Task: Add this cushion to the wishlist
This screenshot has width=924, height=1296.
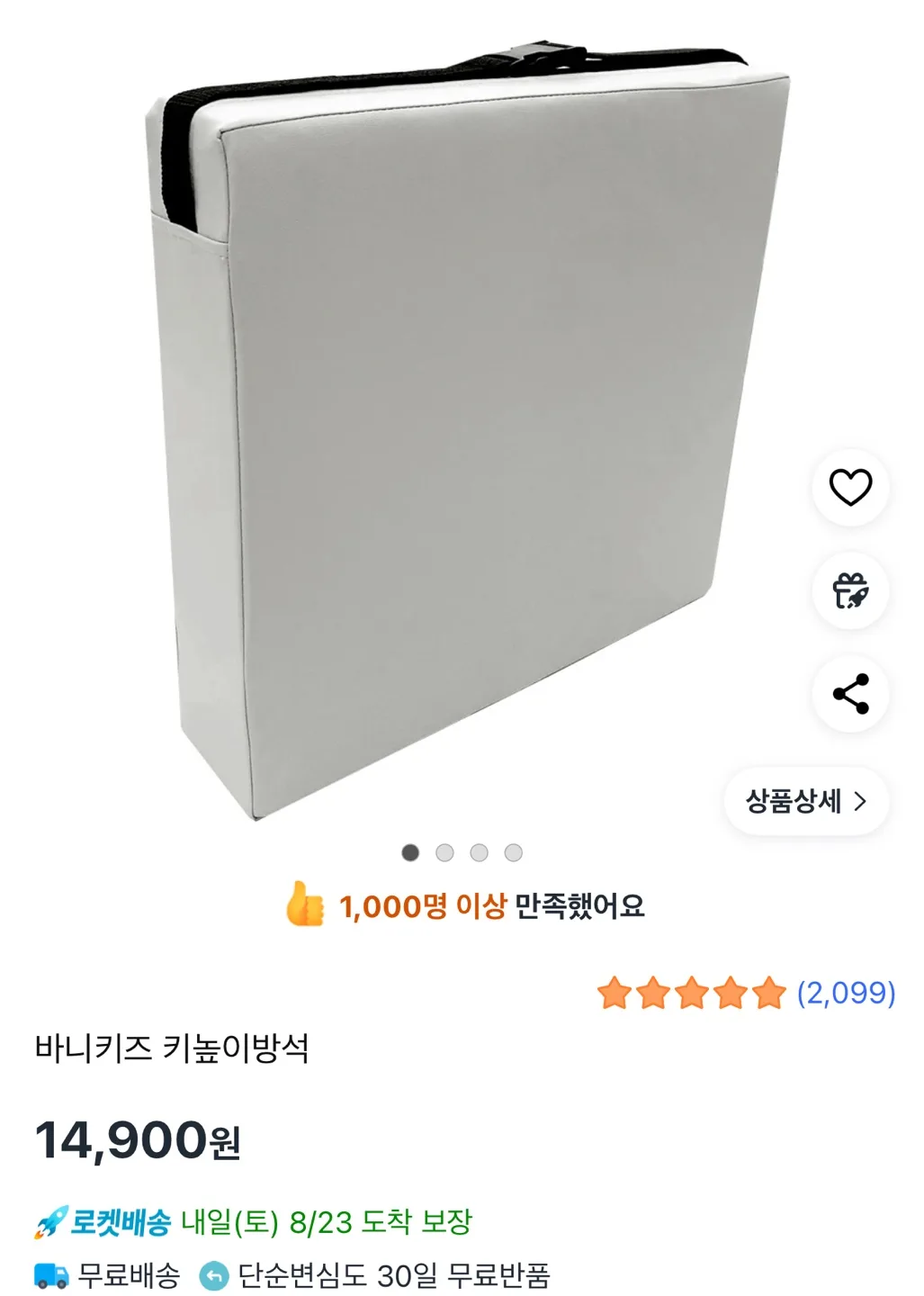Action: [x=850, y=488]
